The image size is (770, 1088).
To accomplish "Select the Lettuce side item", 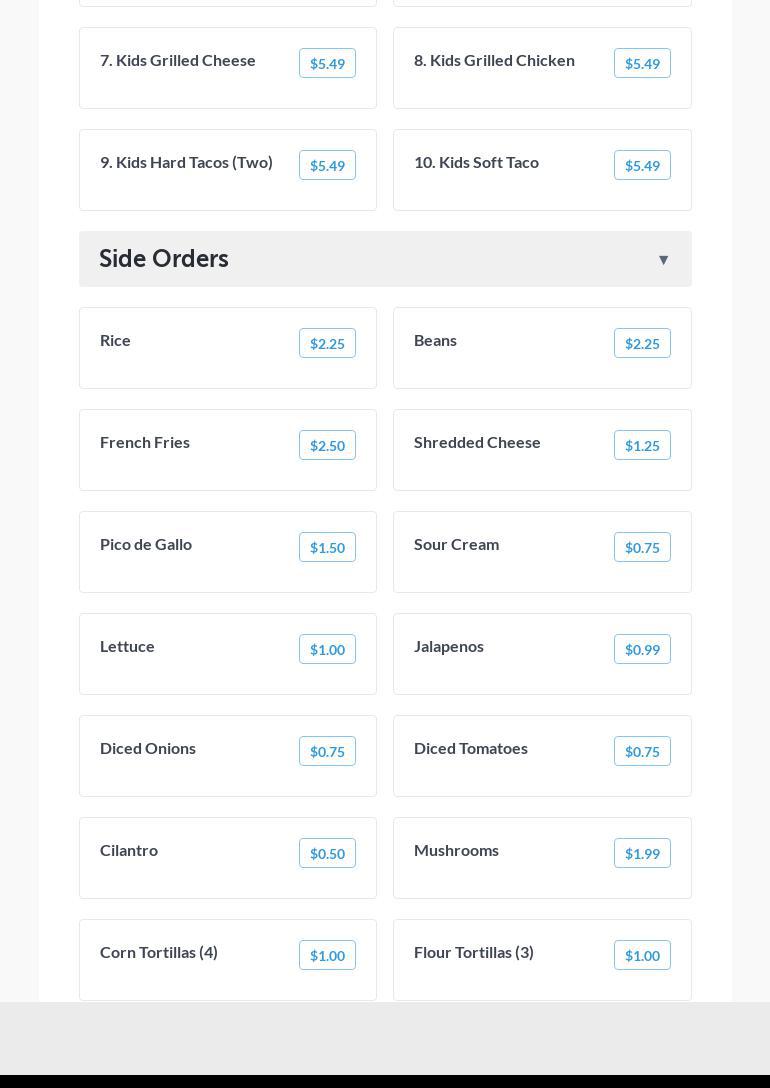I will coord(228,654).
